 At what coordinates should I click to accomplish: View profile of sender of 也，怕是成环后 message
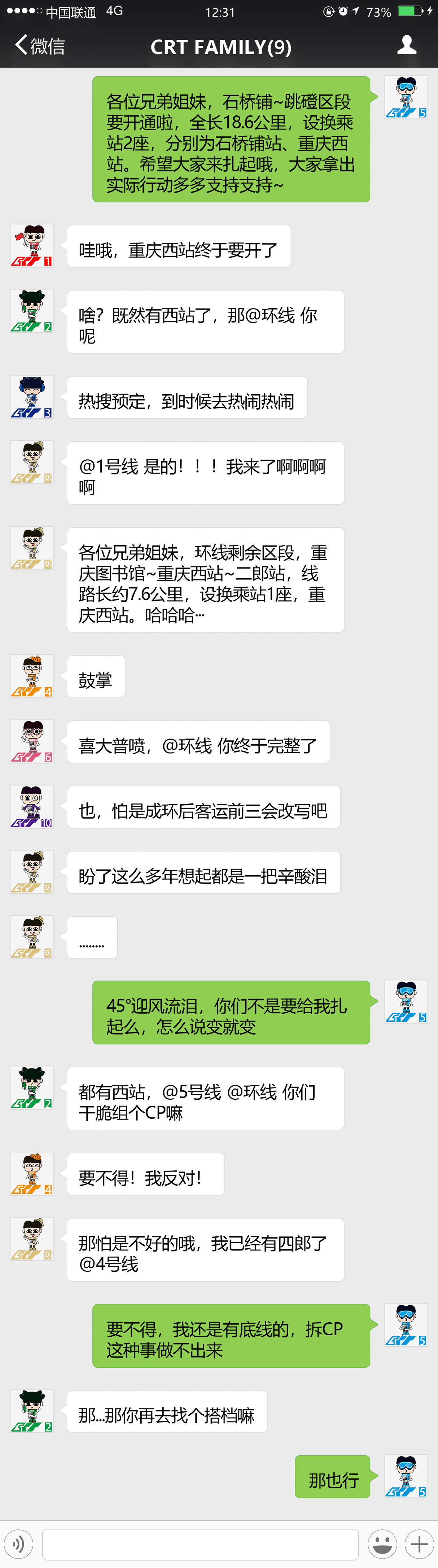[x=32, y=807]
